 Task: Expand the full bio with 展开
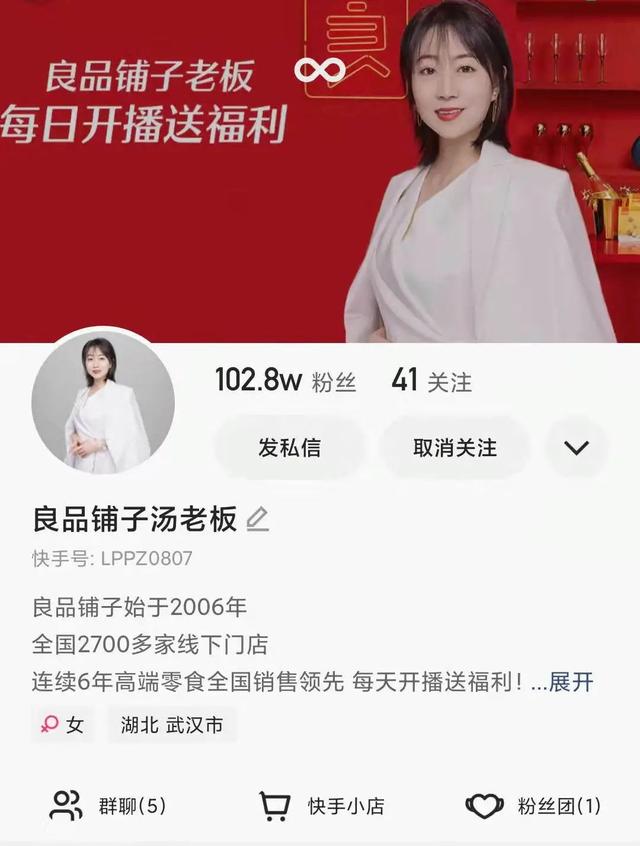[x=571, y=682]
